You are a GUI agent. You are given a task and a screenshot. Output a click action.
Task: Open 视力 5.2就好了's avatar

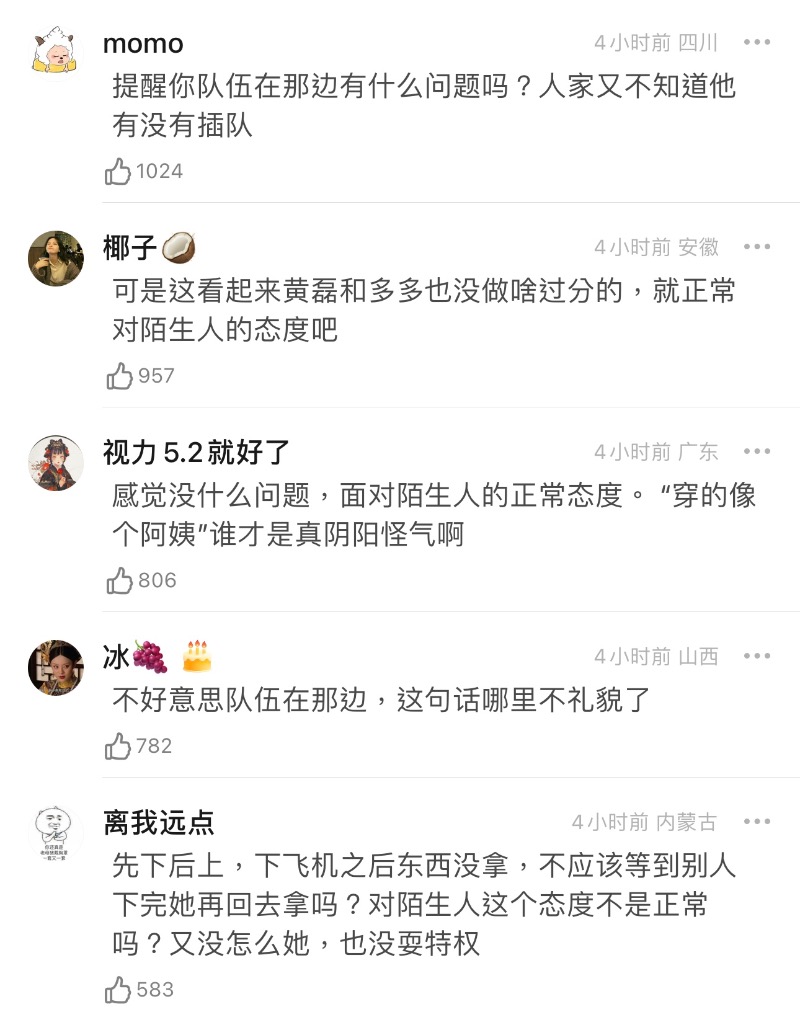tap(55, 463)
